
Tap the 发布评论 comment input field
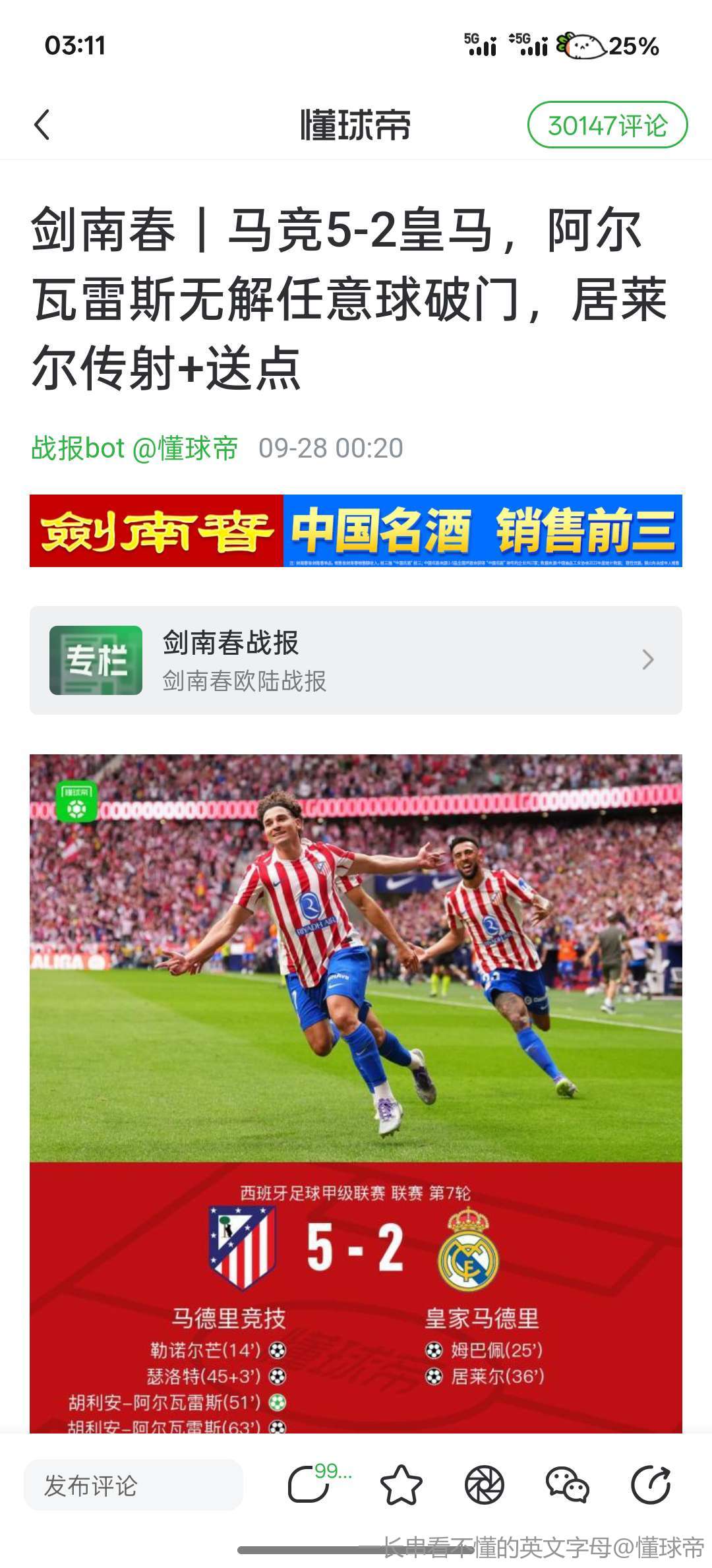[x=133, y=1486]
